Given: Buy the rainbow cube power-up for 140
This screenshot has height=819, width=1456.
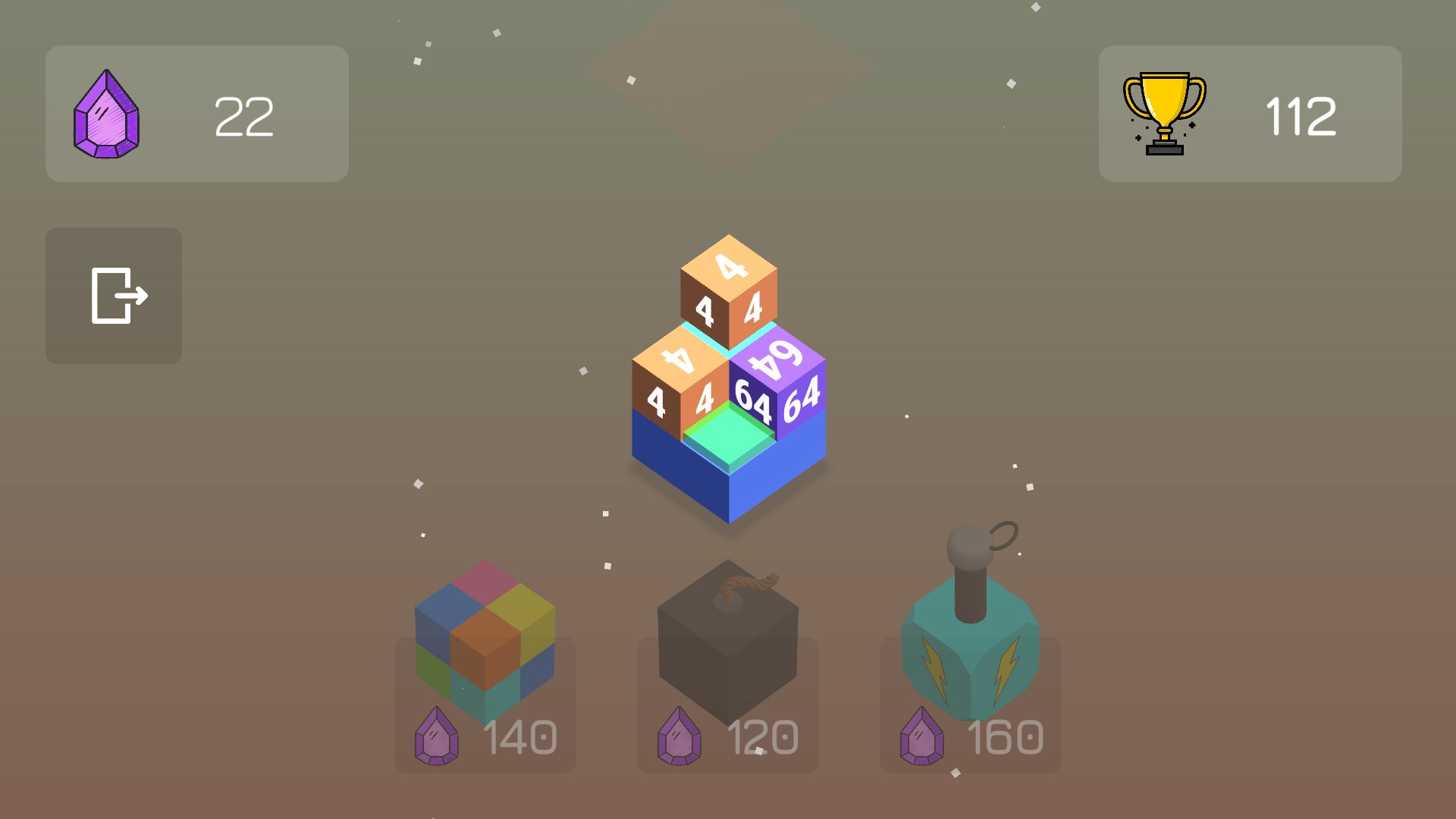Looking at the screenshot, I should point(485,667).
